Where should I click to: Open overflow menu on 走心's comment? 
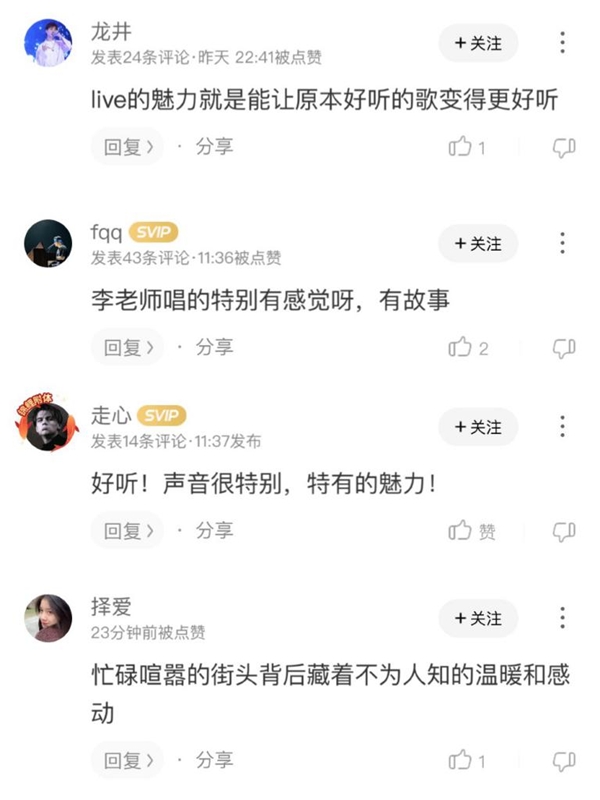563,427
